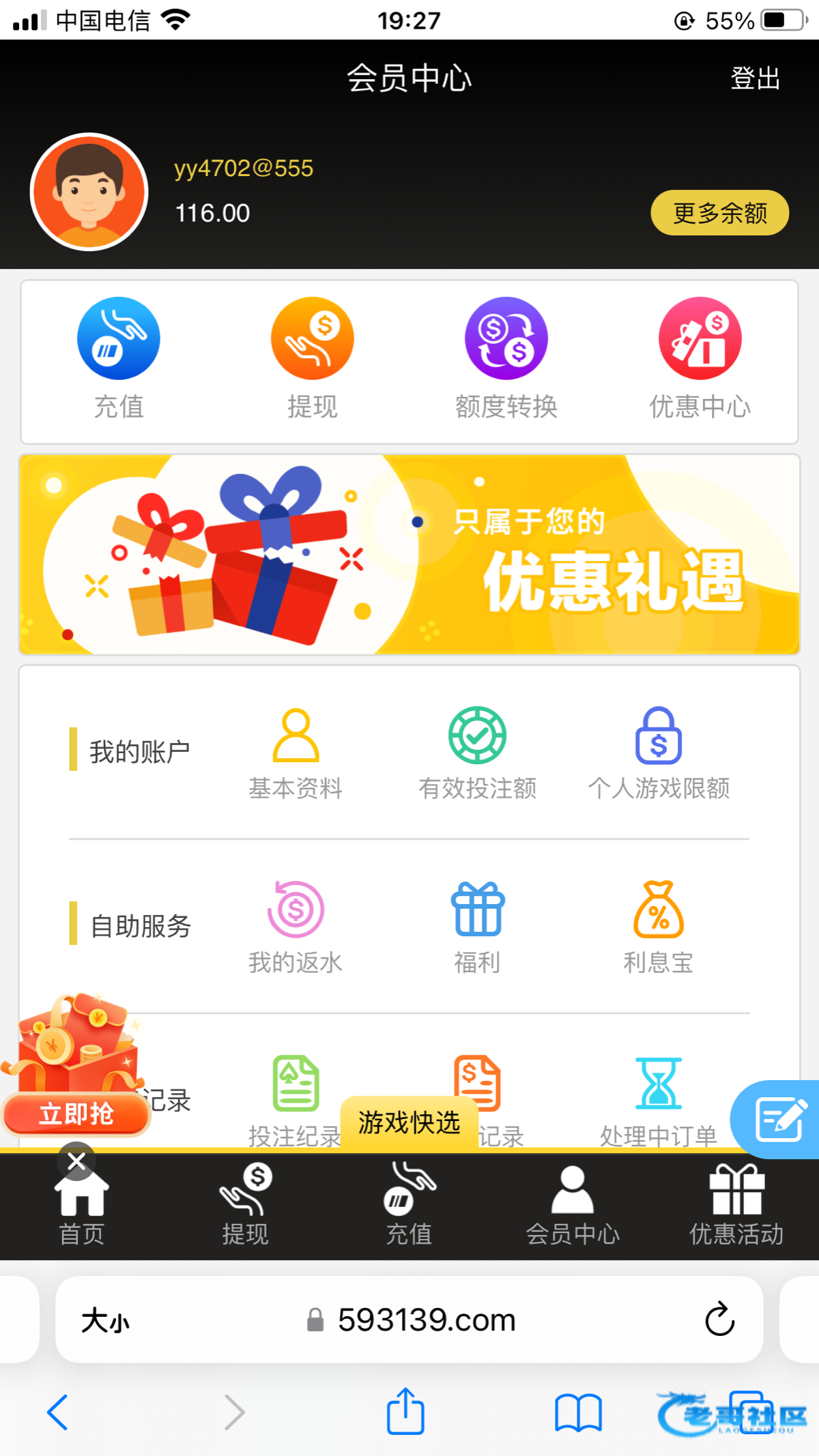
Task: Open the 优惠礼遇 promotion banner
Action: pyautogui.click(x=409, y=555)
